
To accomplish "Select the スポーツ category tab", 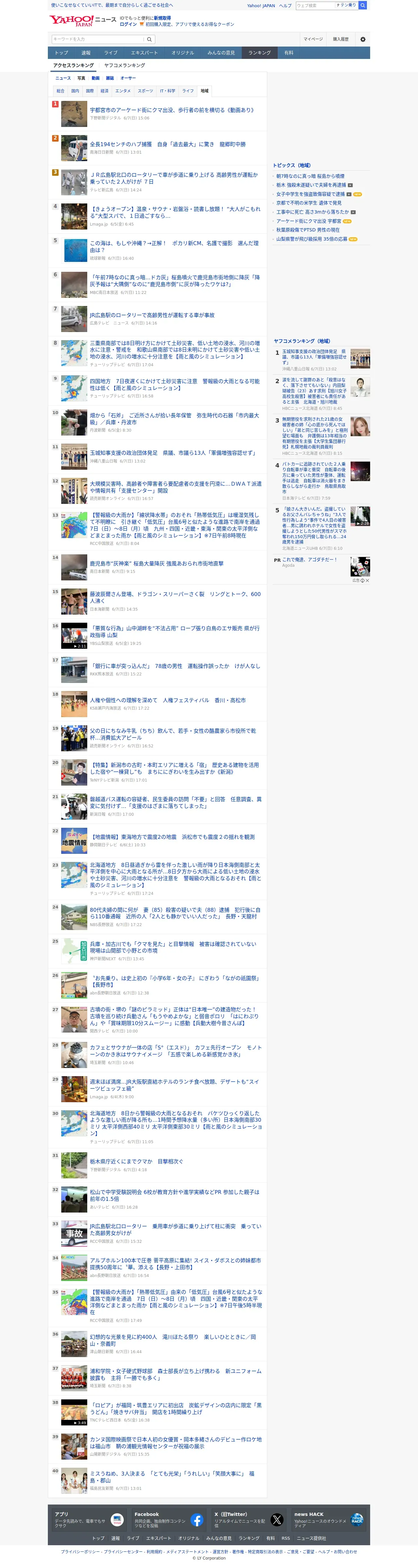I will [146, 91].
